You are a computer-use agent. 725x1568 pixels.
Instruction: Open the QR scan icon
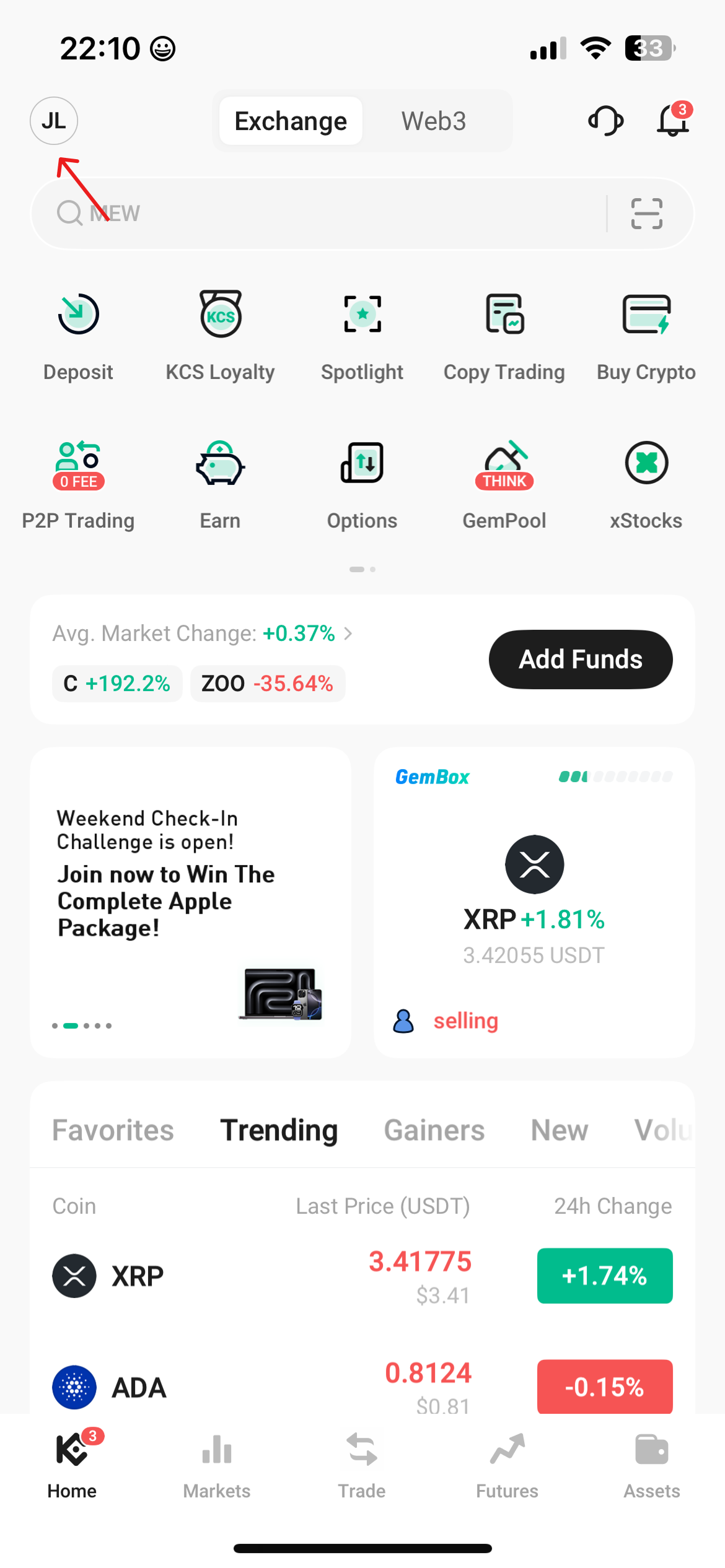pyautogui.click(x=646, y=214)
